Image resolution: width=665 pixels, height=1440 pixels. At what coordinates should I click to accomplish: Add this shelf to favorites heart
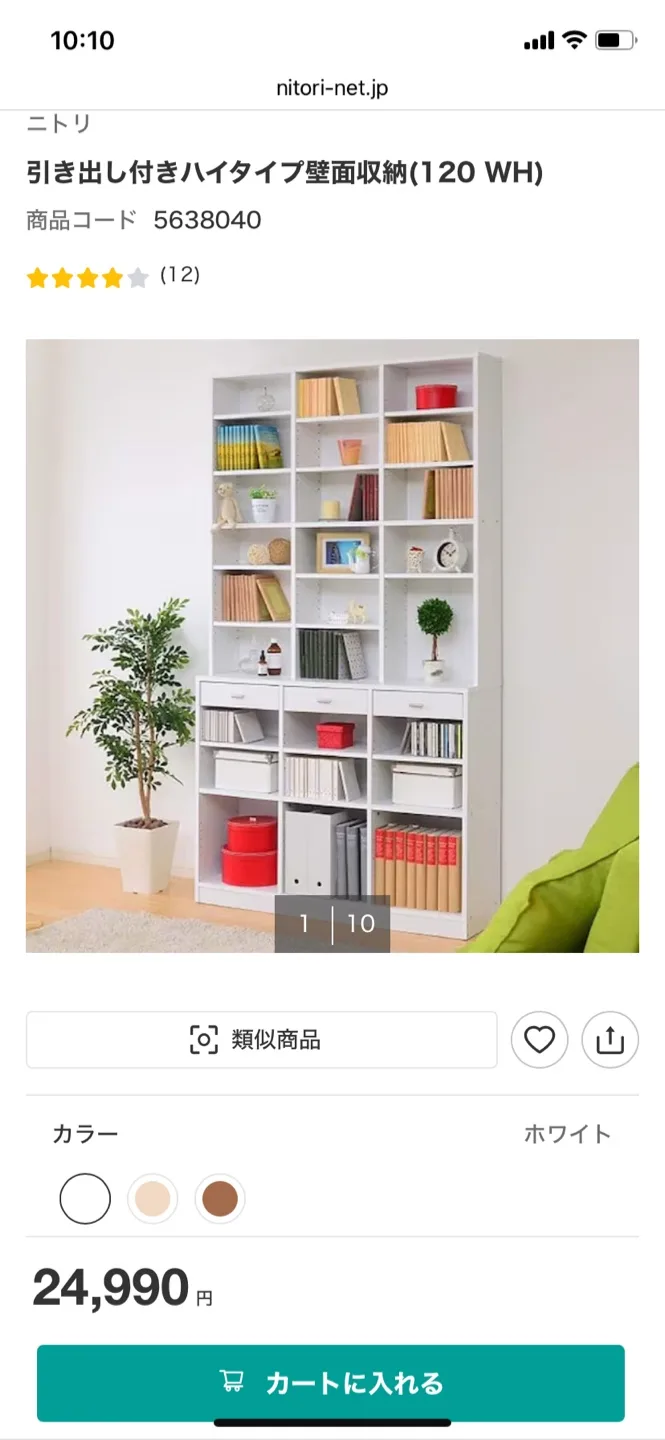pyautogui.click(x=539, y=1040)
